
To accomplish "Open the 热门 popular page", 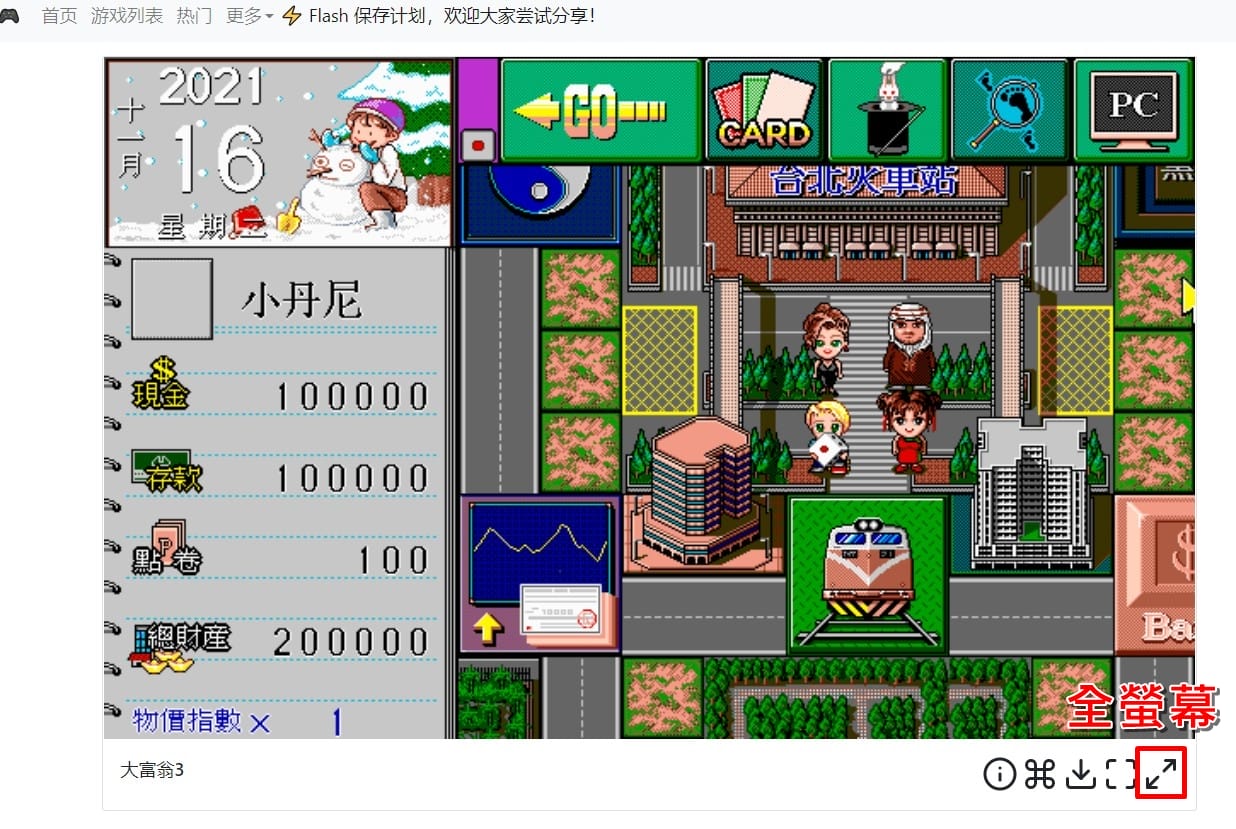I will pyautogui.click(x=194, y=16).
